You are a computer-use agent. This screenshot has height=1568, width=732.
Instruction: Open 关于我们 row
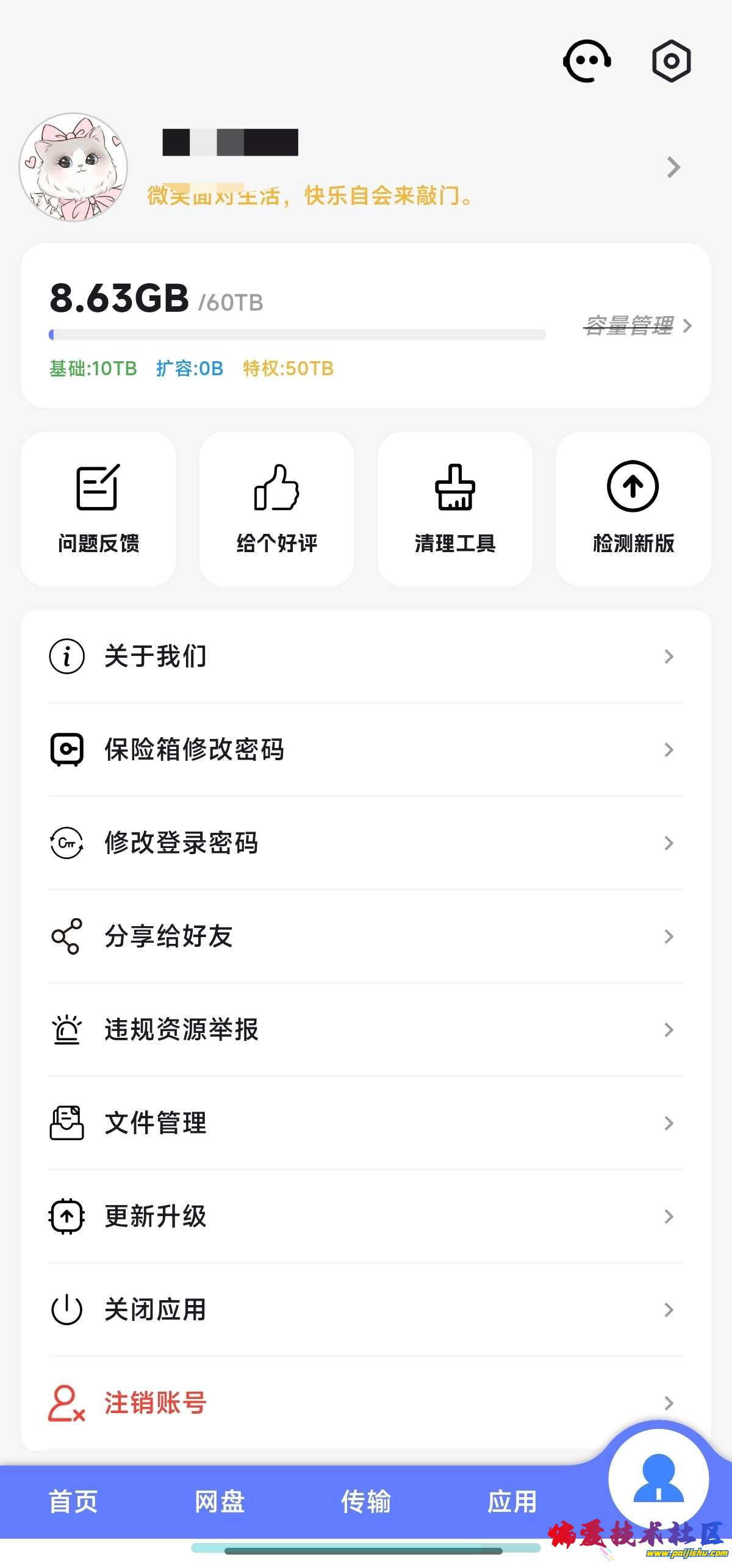(x=365, y=656)
